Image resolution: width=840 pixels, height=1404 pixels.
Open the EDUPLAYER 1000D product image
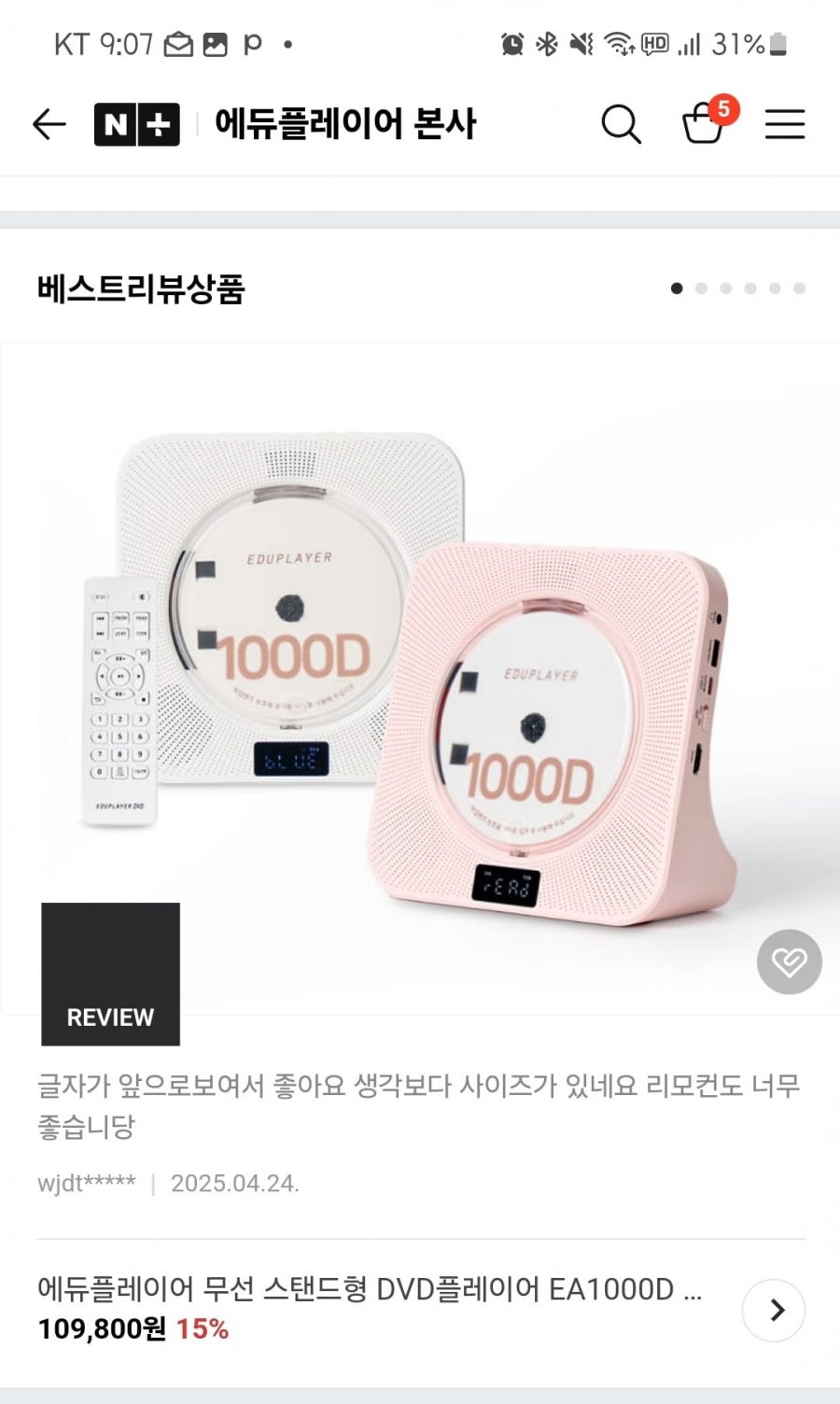click(x=420, y=677)
